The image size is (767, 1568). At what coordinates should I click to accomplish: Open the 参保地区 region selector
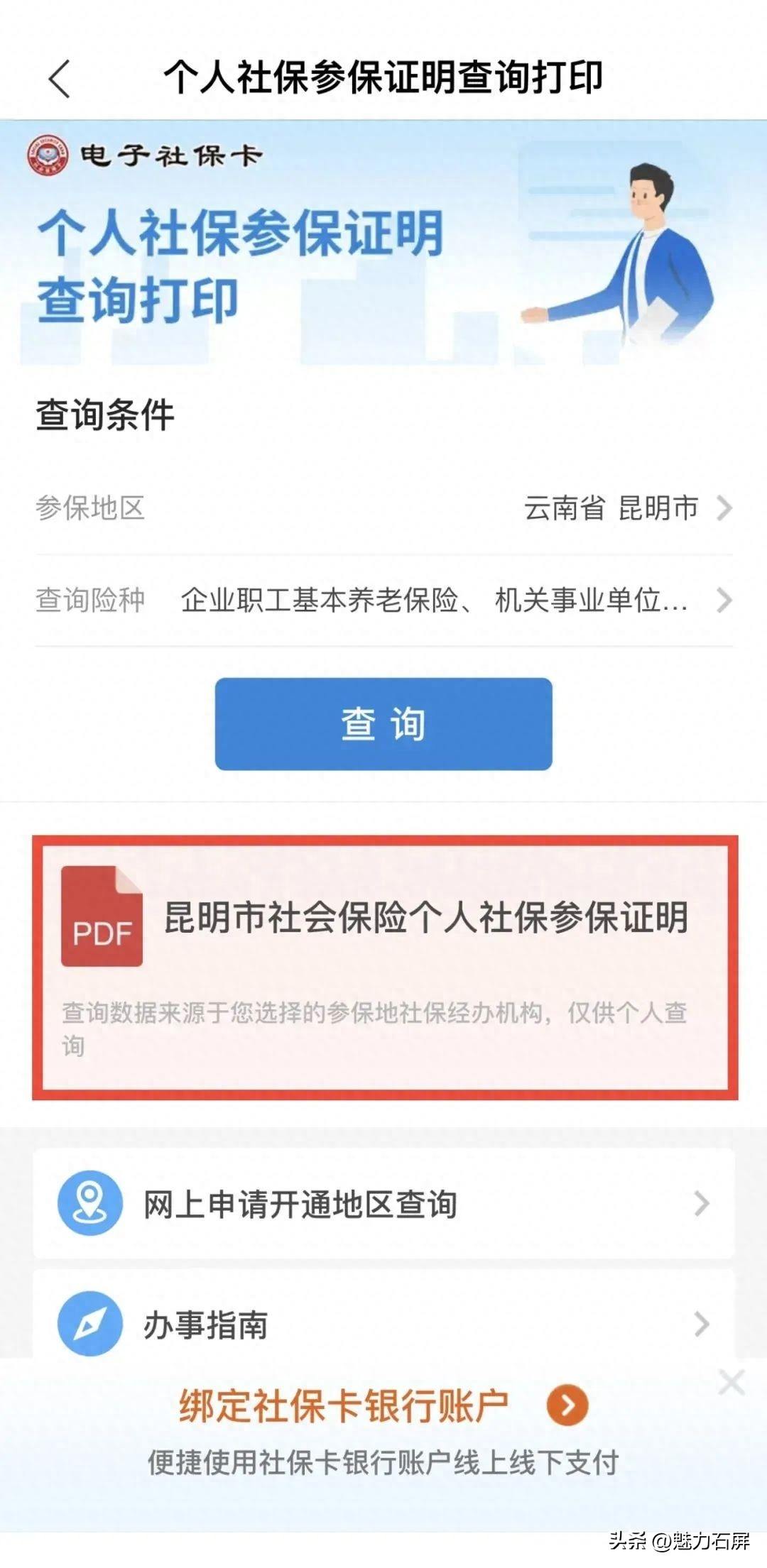coord(383,508)
